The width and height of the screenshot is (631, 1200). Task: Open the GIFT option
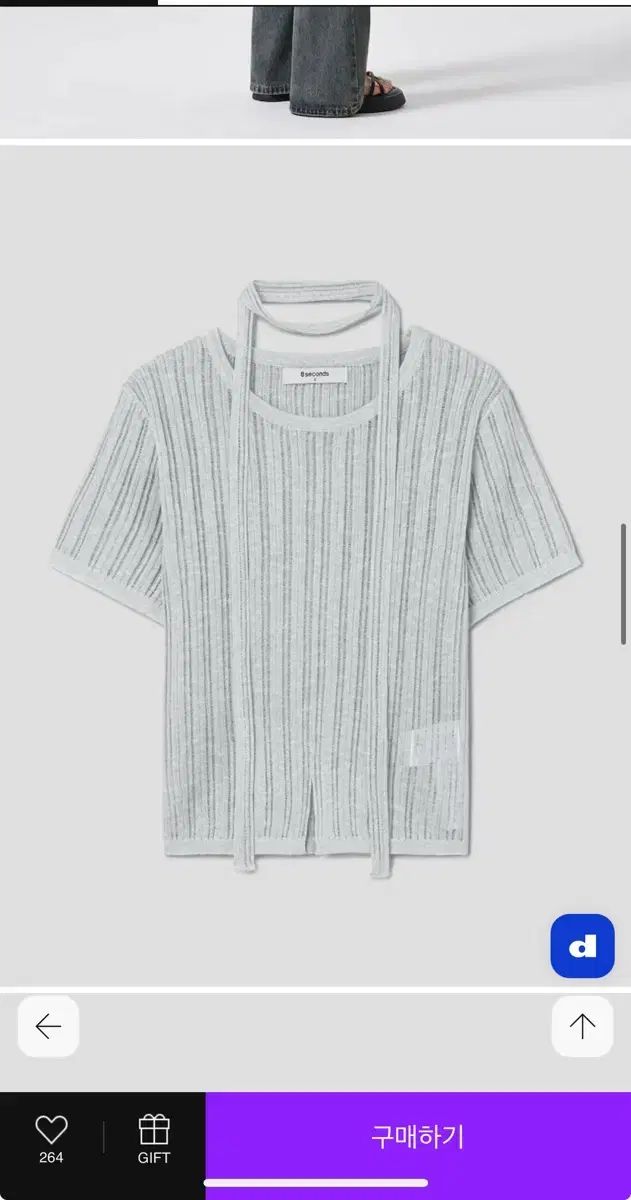(154, 1139)
